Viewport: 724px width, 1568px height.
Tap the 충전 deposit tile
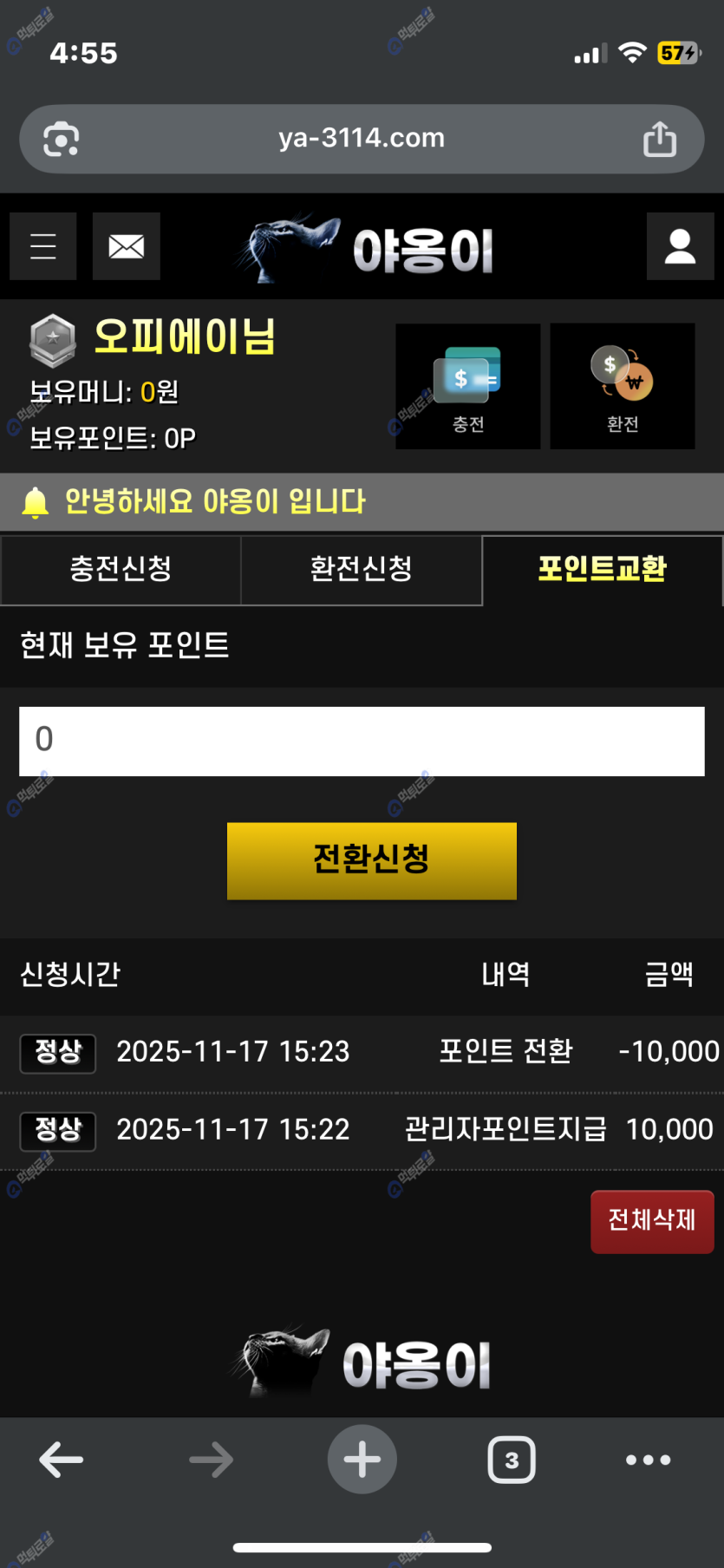click(x=468, y=387)
